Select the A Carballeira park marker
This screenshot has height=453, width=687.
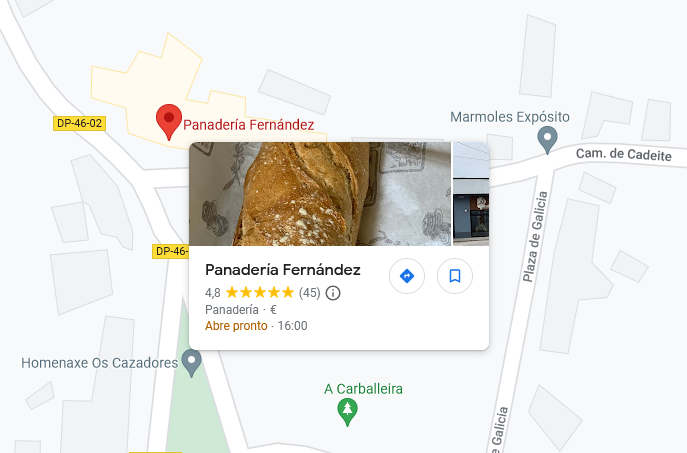347,410
